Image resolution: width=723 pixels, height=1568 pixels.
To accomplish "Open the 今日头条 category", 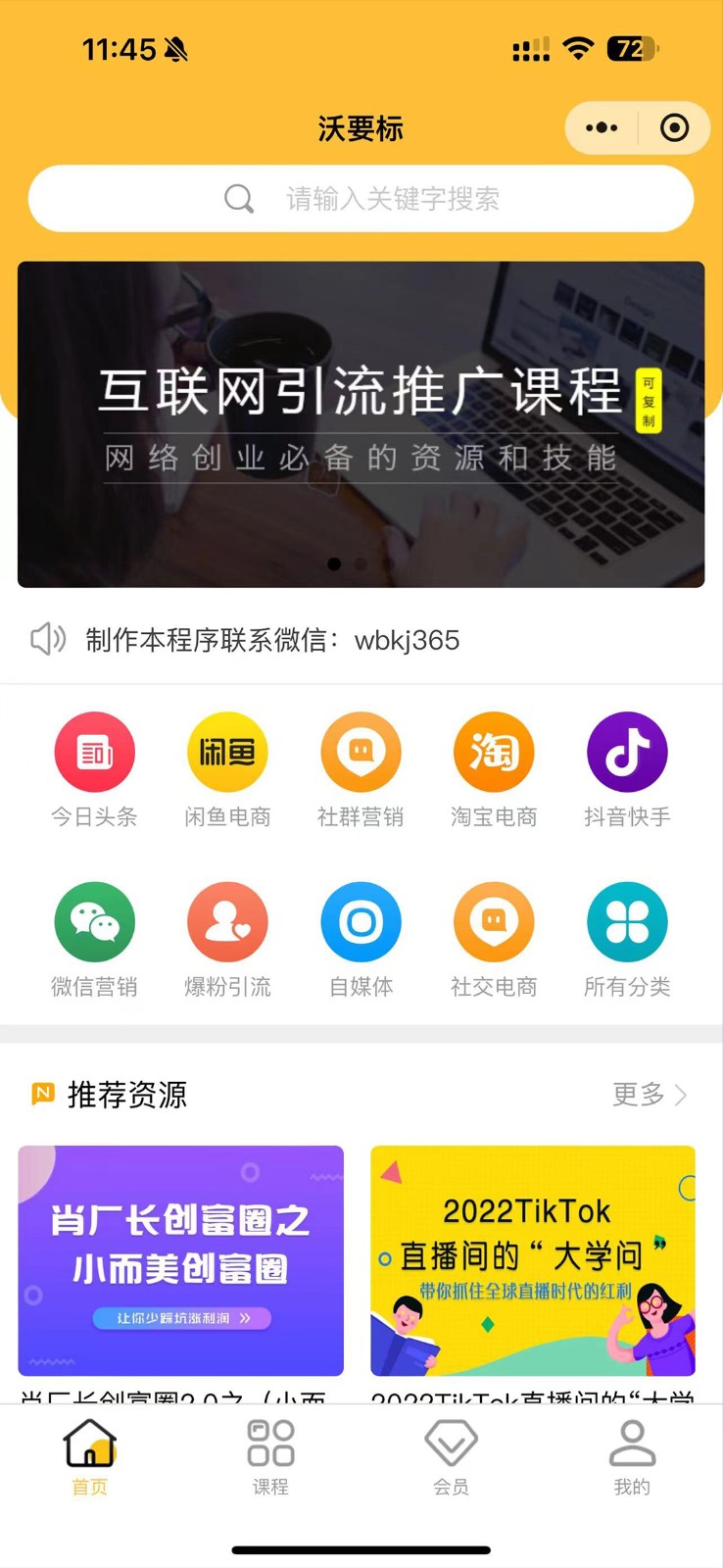I will (x=94, y=769).
